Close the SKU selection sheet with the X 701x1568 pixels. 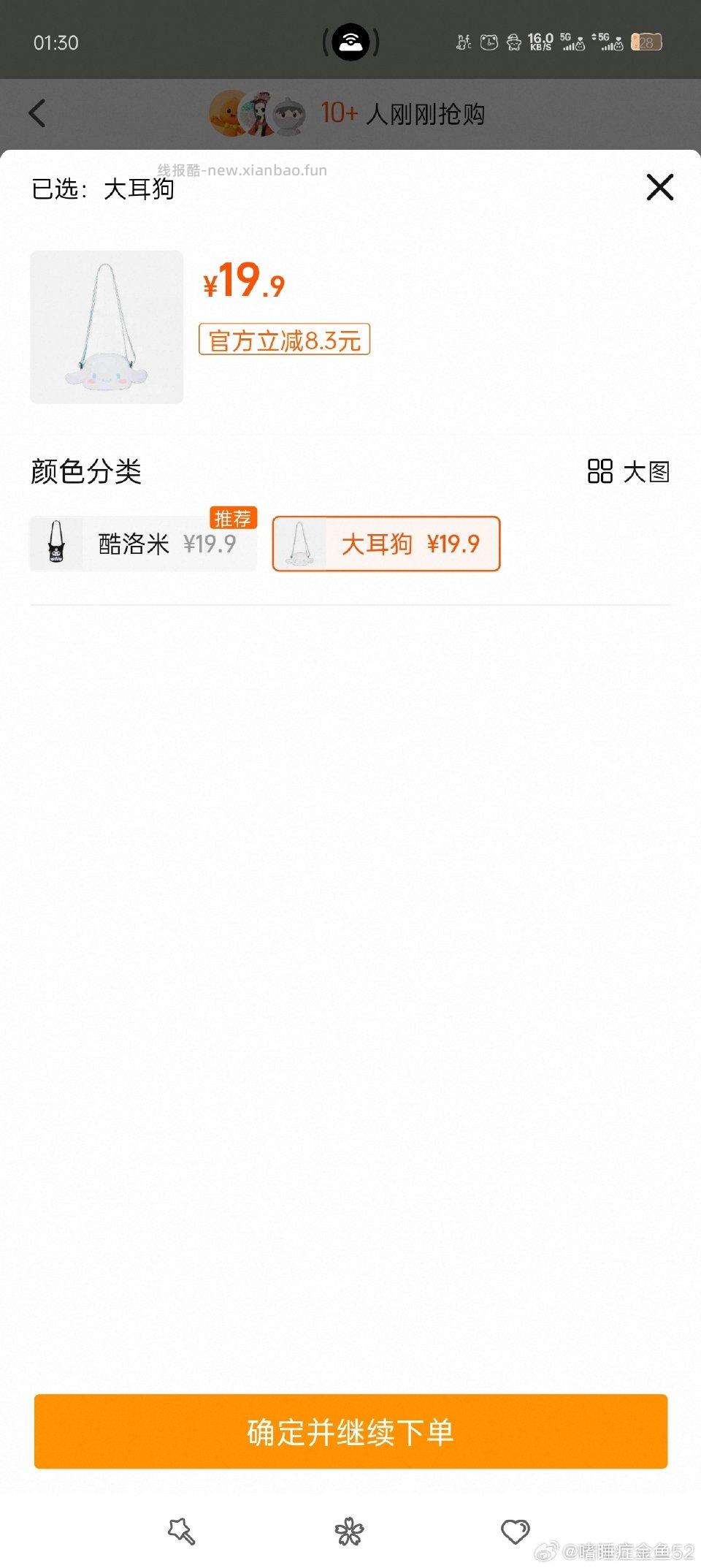coord(659,187)
